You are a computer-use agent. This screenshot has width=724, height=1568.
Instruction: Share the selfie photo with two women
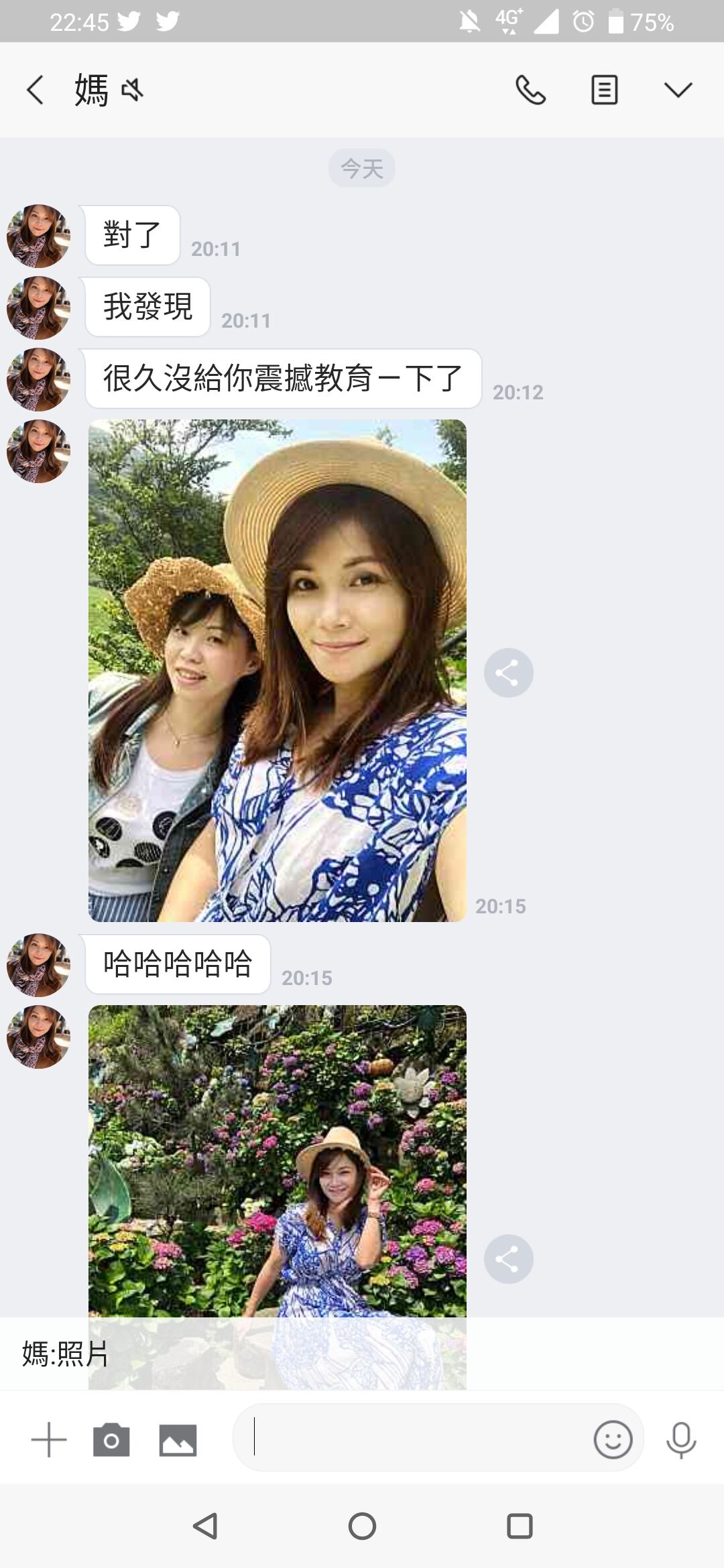point(509,673)
